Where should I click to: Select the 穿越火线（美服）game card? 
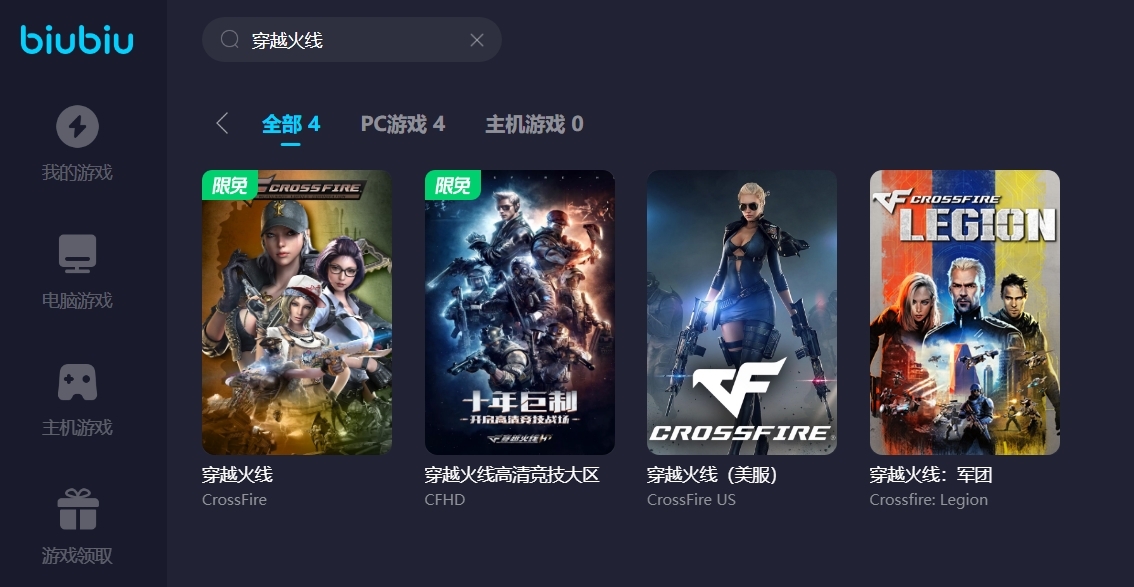[x=741, y=312]
